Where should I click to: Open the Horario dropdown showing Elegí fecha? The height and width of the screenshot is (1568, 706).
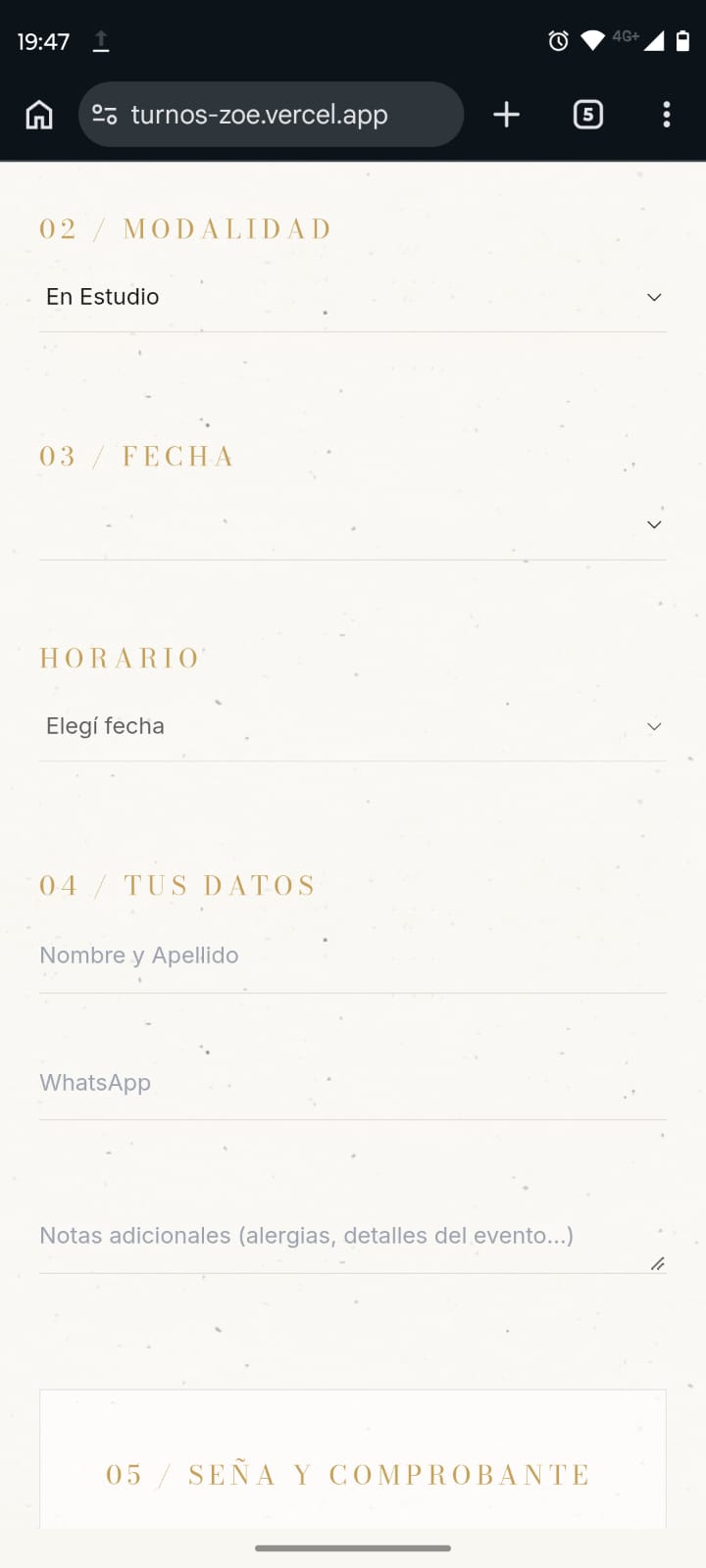[353, 726]
